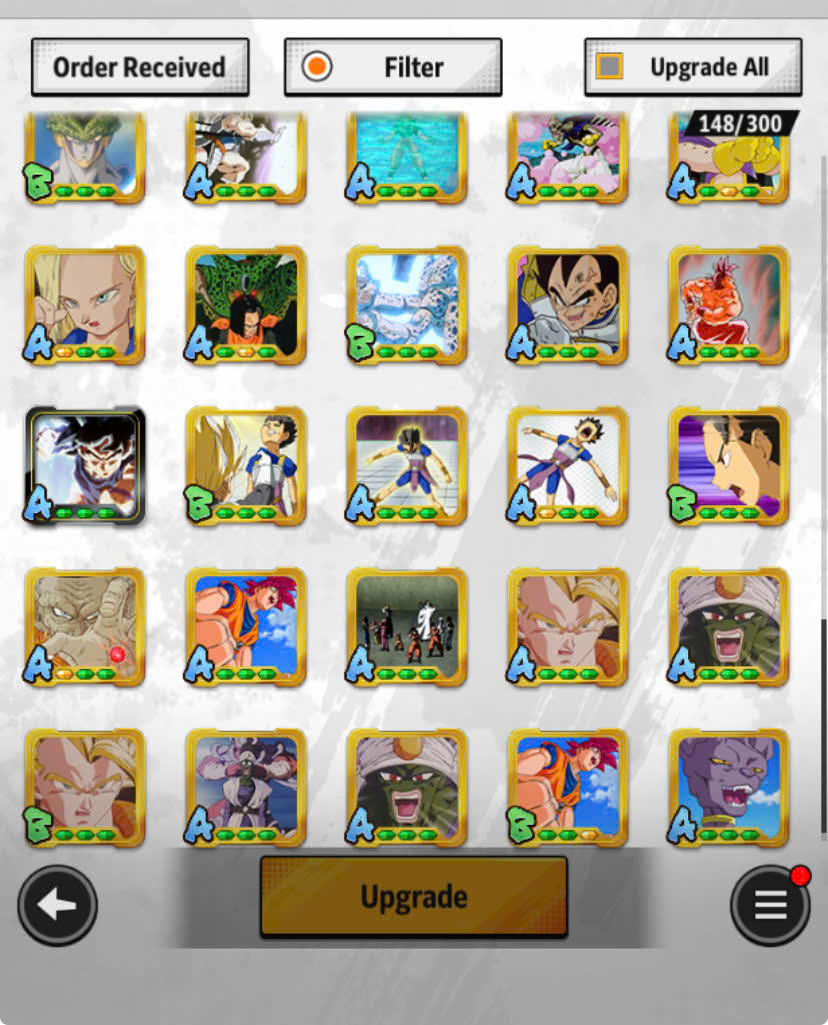Open the hamburger menu with red dot
The height and width of the screenshot is (1025, 828).
[x=770, y=905]
